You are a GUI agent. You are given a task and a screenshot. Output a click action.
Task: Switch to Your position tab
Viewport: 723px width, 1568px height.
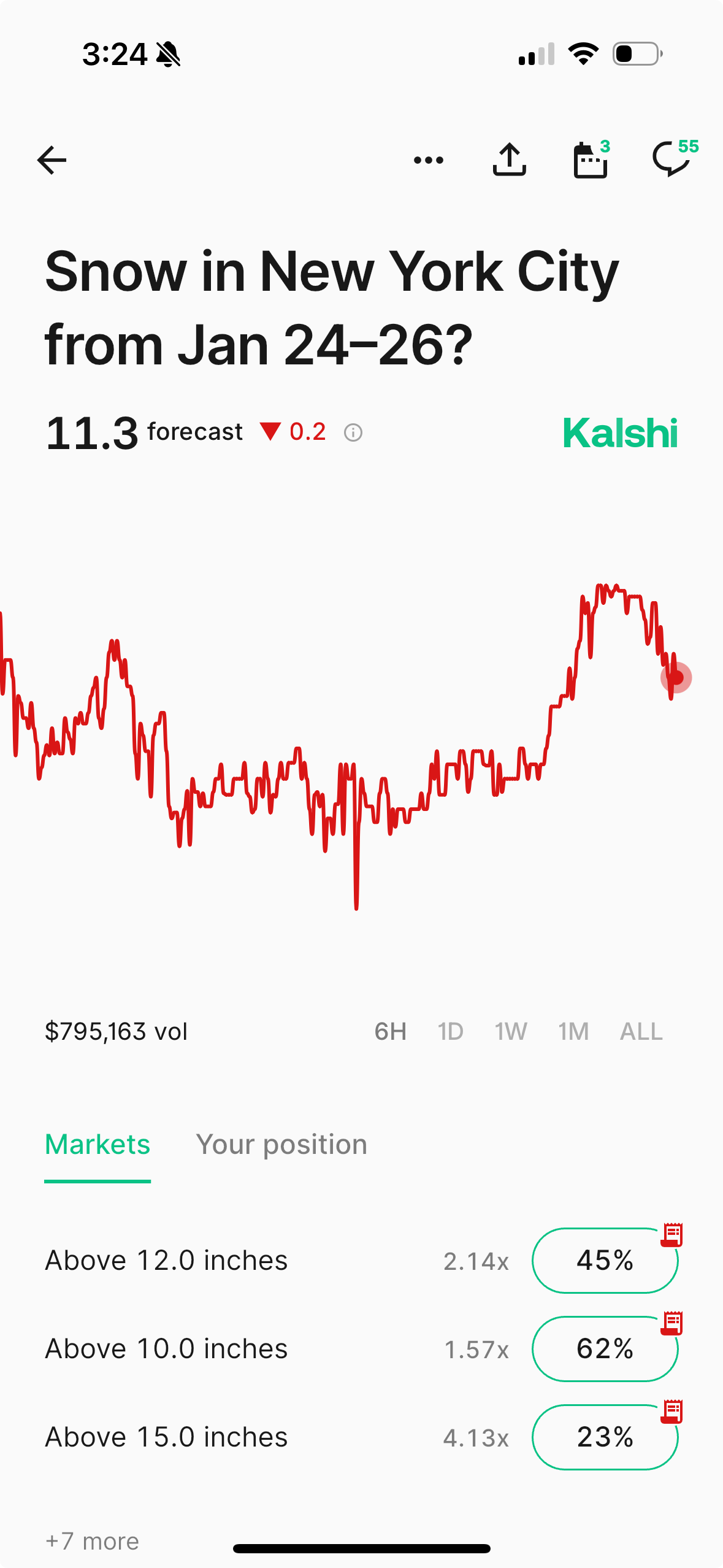(281, 1144)
